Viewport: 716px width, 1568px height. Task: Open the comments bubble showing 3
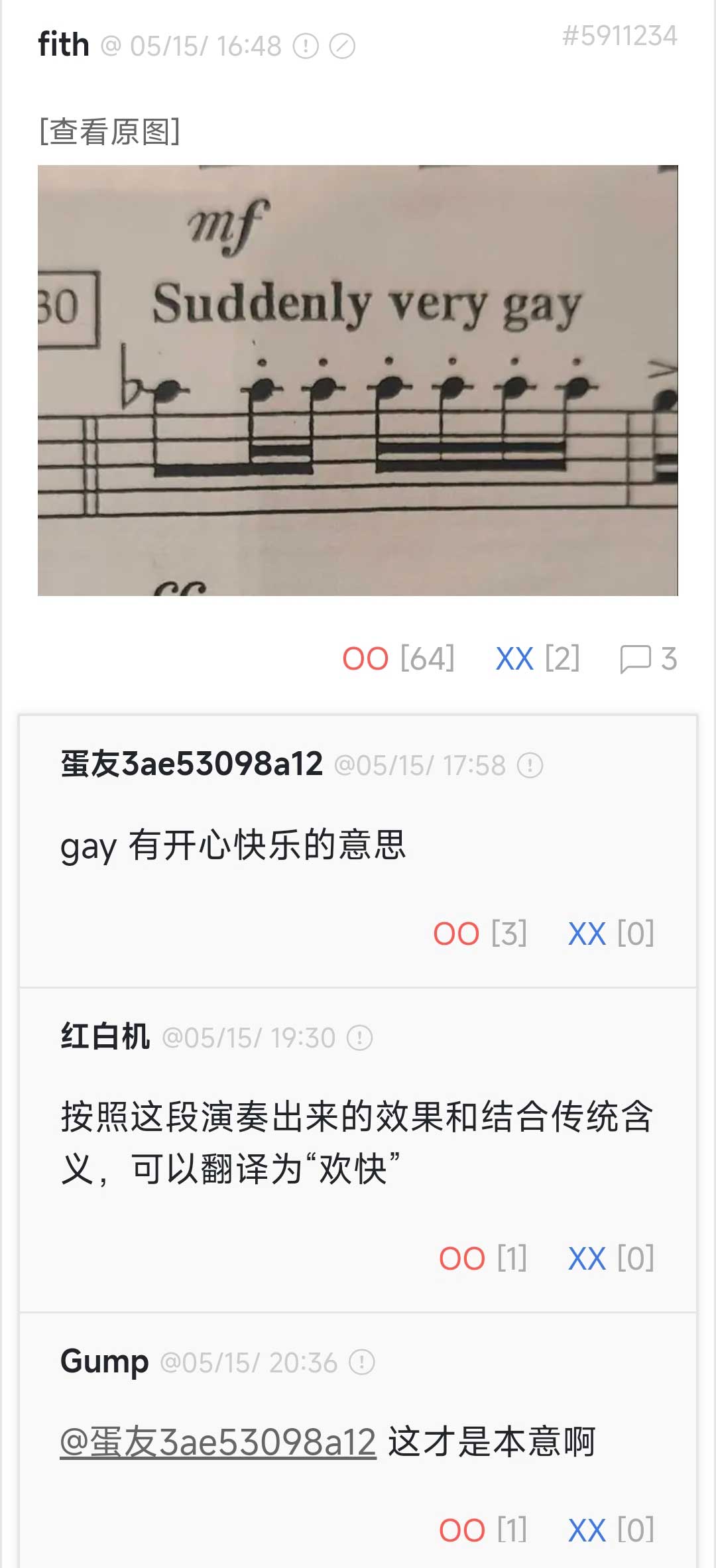(648, 659)
